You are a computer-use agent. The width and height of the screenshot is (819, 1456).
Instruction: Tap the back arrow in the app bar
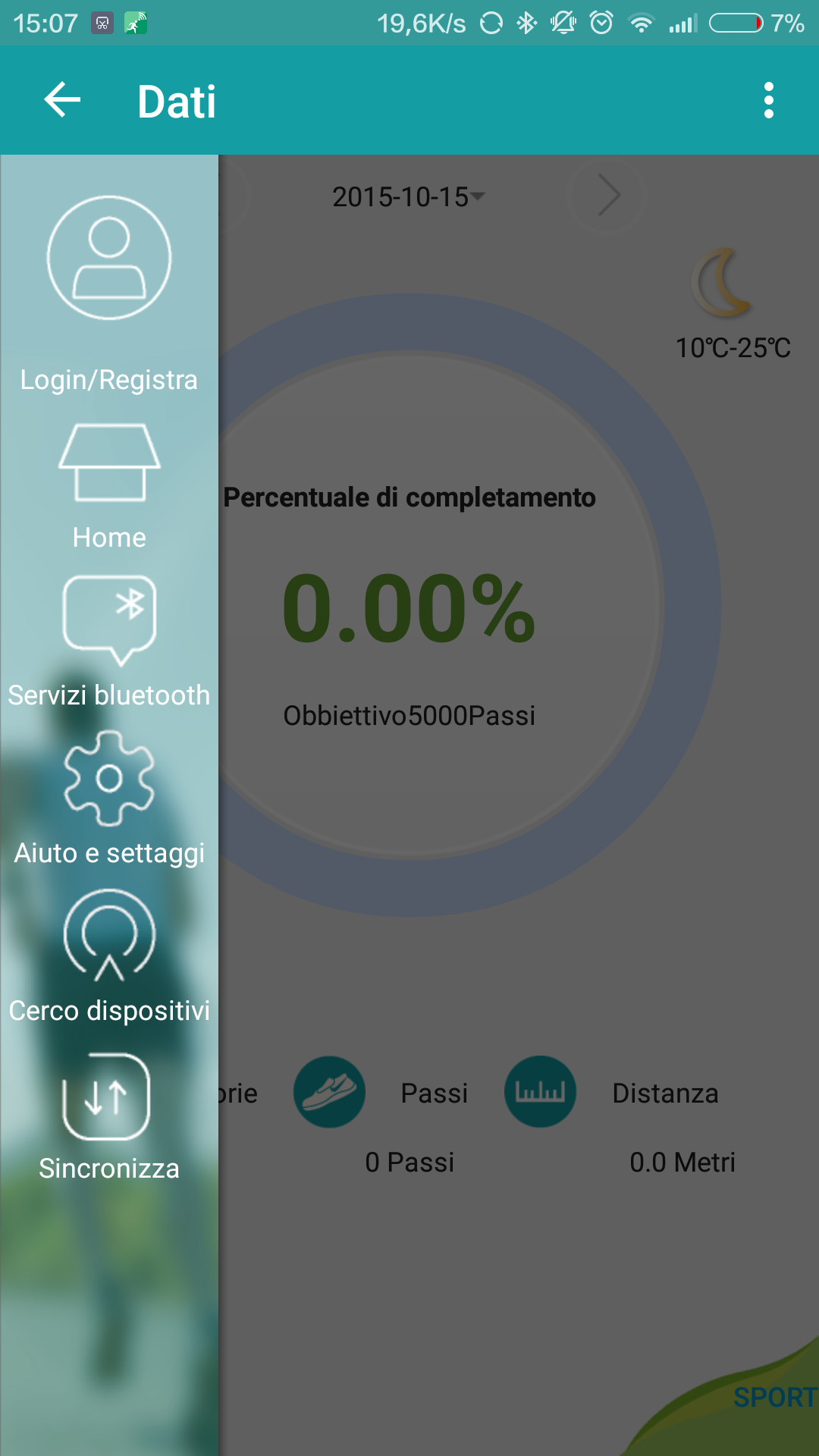tap(62, 100)
